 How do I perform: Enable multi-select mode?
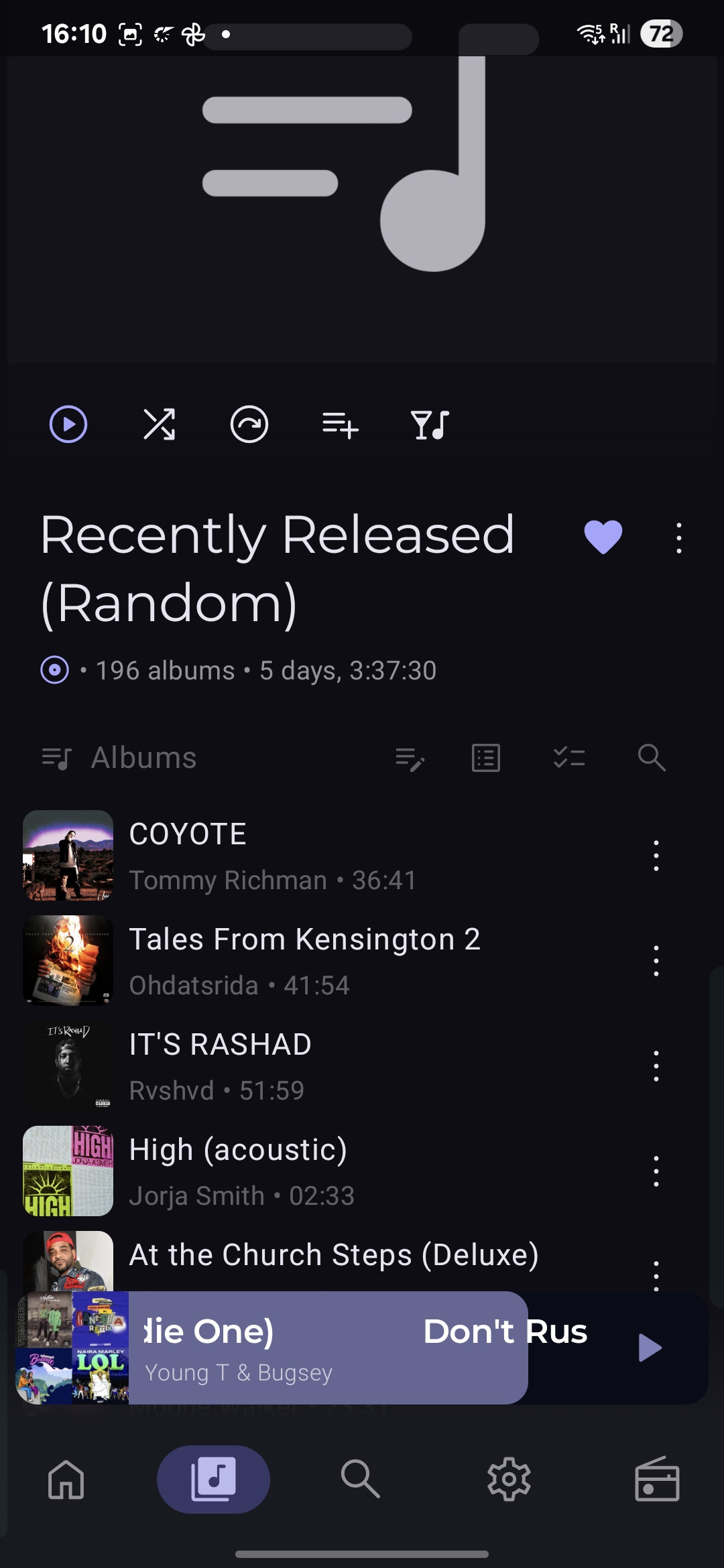tap(569, 759)
